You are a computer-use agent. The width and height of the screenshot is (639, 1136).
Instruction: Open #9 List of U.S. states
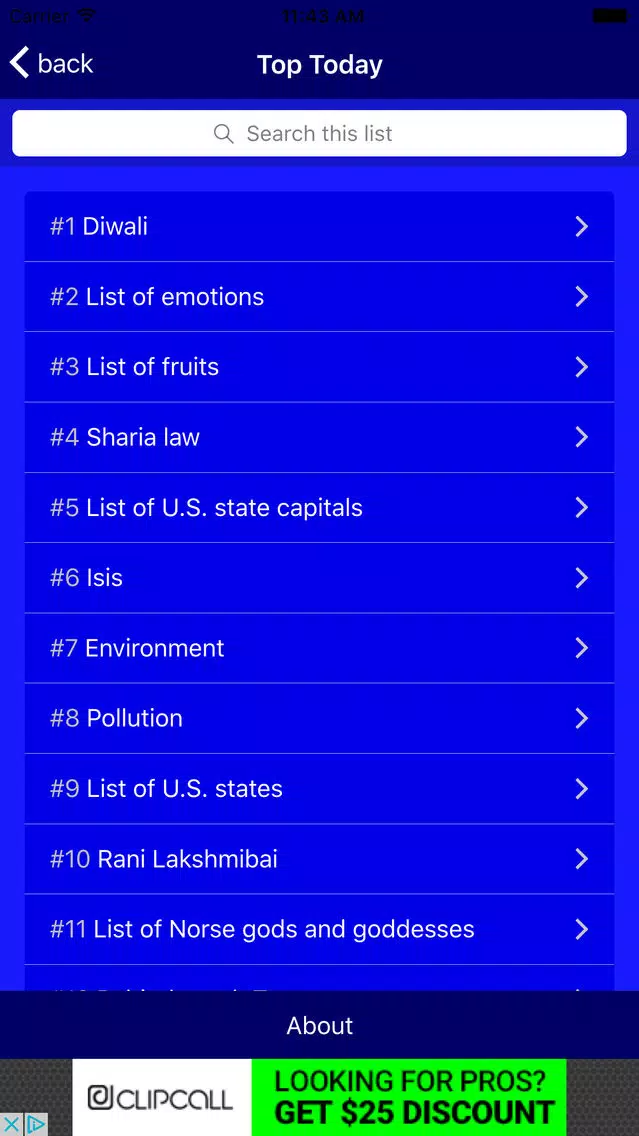(320, 789)
